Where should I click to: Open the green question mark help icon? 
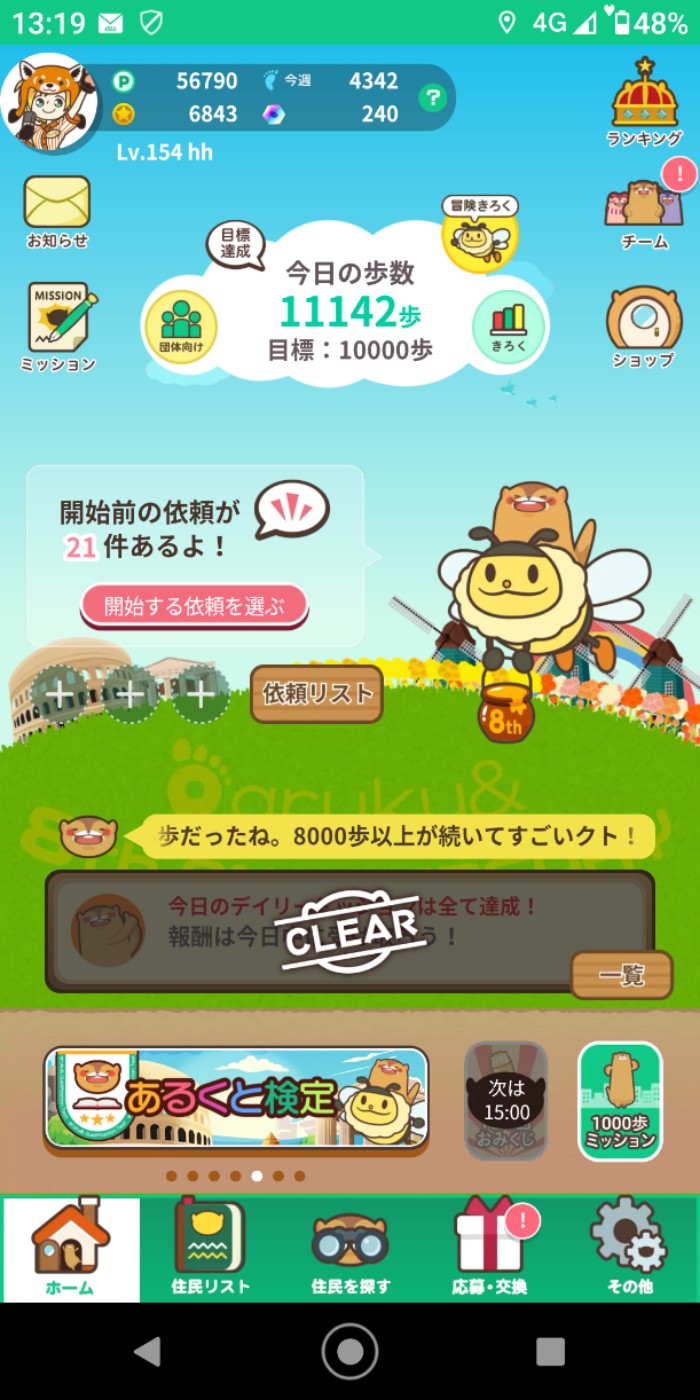pyautogui.click(x=432, y=98)
